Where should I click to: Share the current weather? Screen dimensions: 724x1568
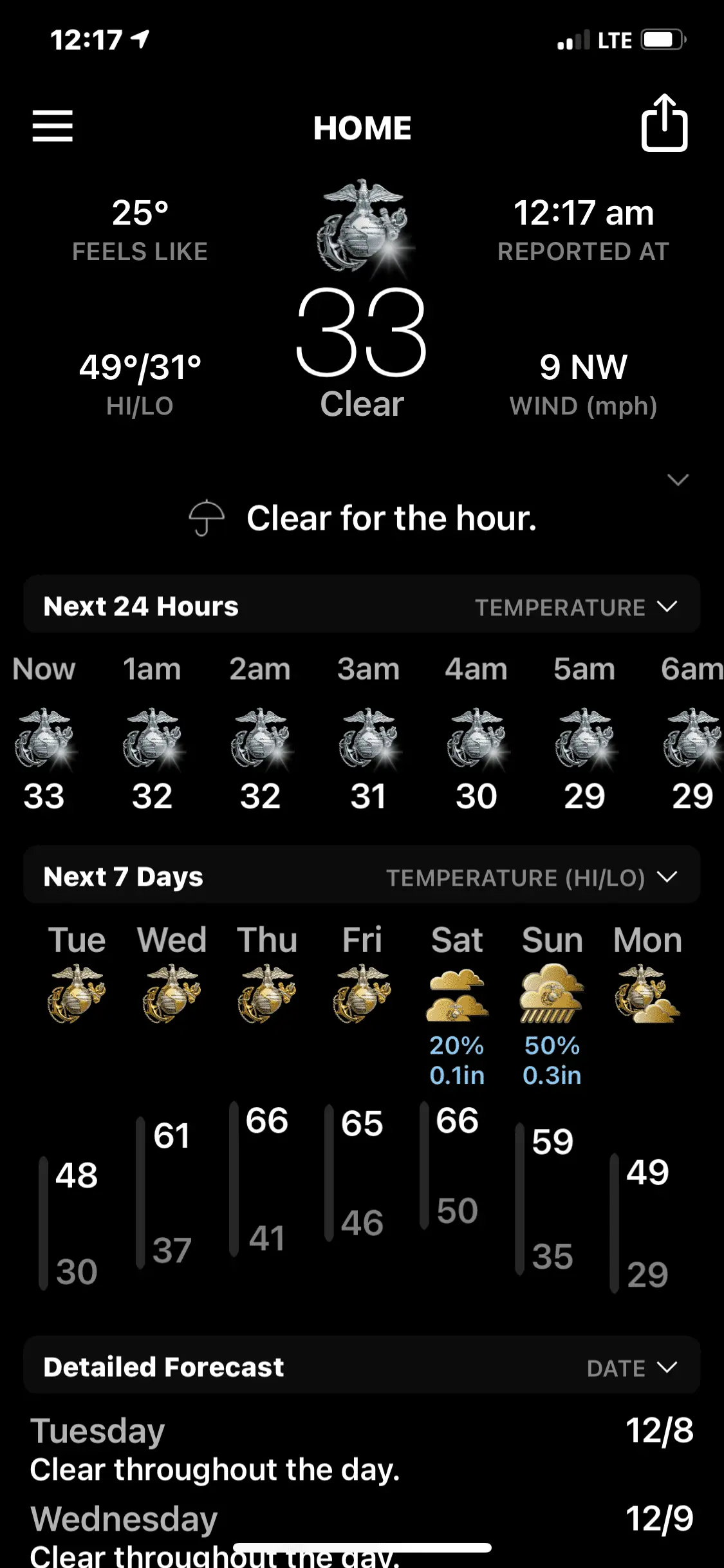point(664,124)
